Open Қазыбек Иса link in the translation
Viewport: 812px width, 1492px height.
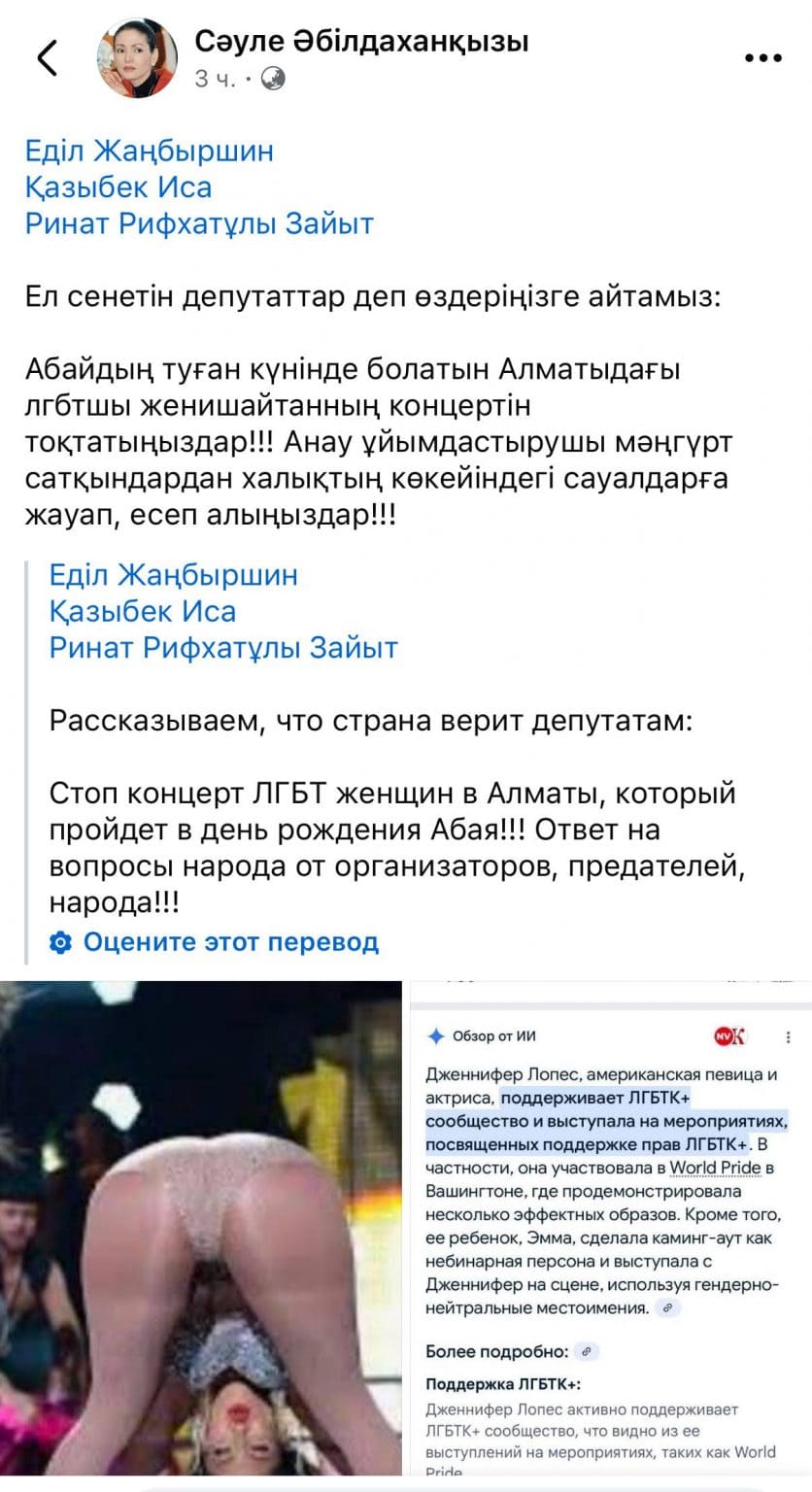pos(142,611)
